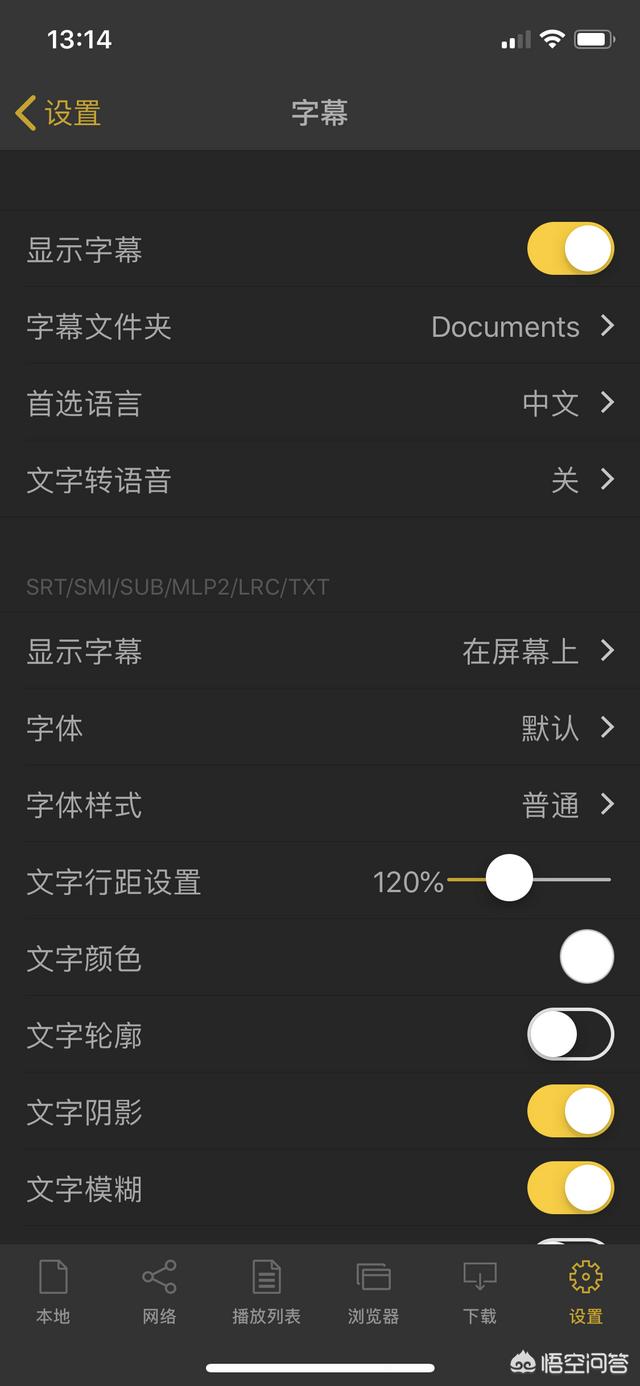
Task: Select the 设置 tab
Action: coord(586,1292)
